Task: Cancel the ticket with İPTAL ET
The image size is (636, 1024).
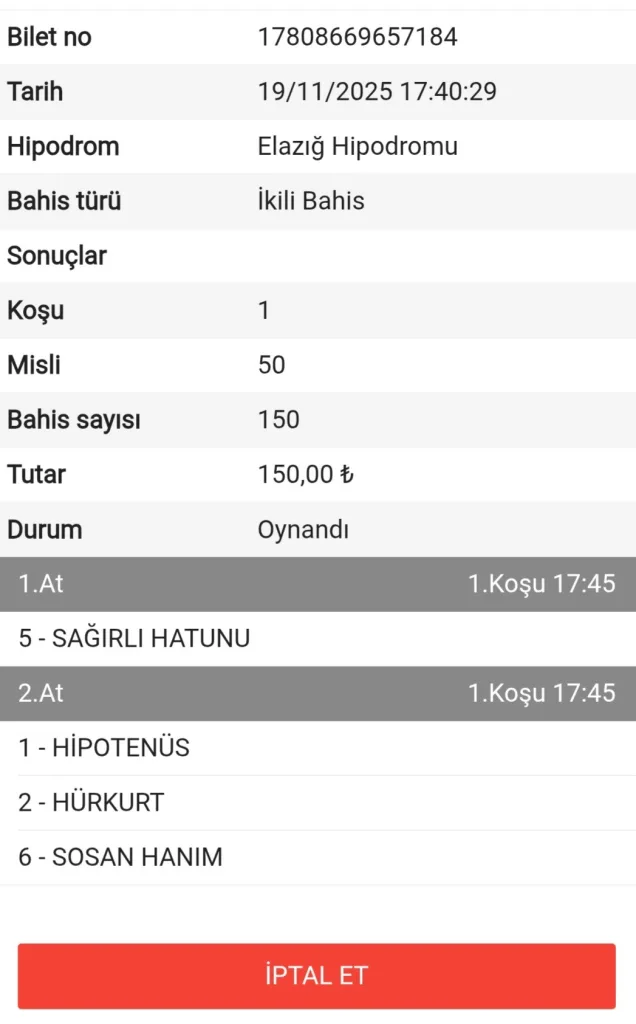Action: click(x=317, y=976)
